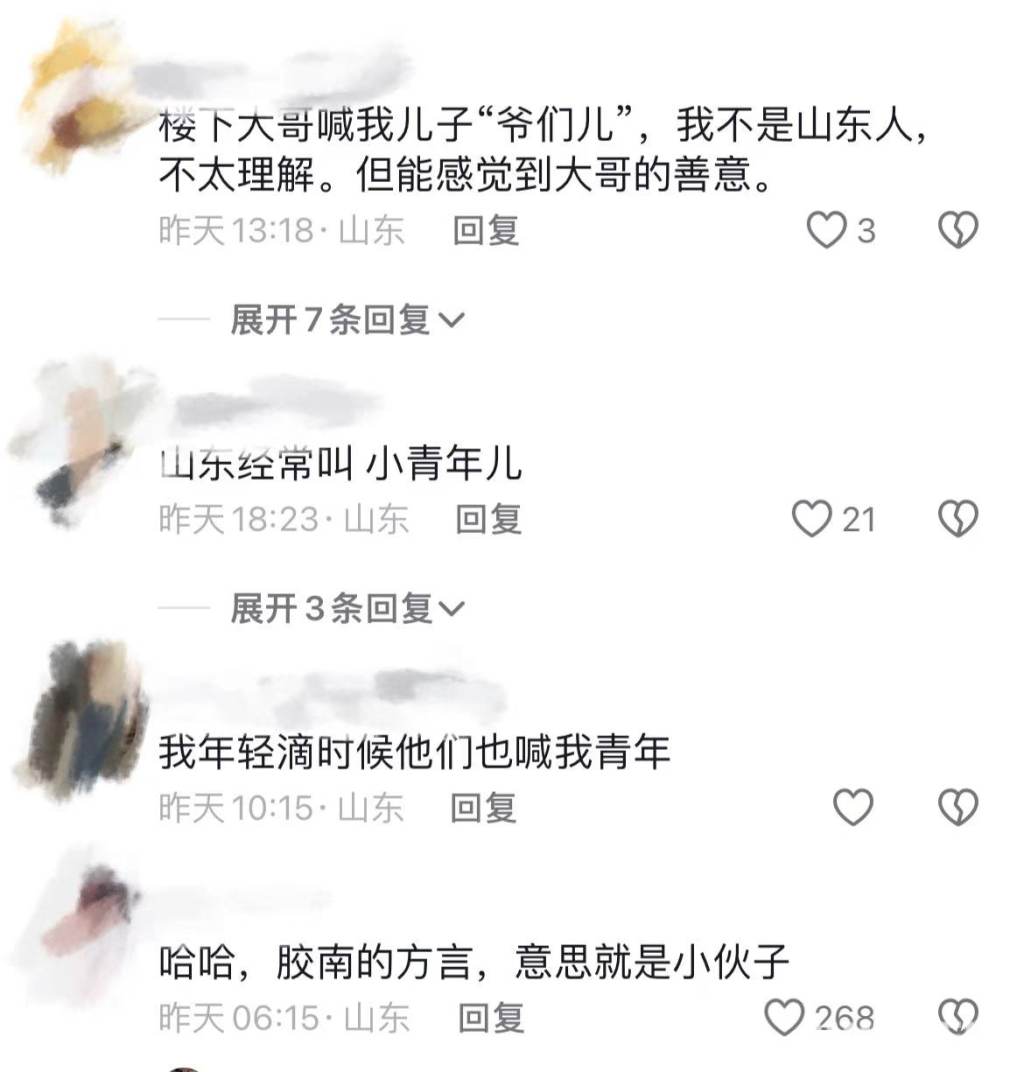Expand 3 replies under "小青年儿" comment
The image size is (1024, 1072).
click(x=347, y=608)
